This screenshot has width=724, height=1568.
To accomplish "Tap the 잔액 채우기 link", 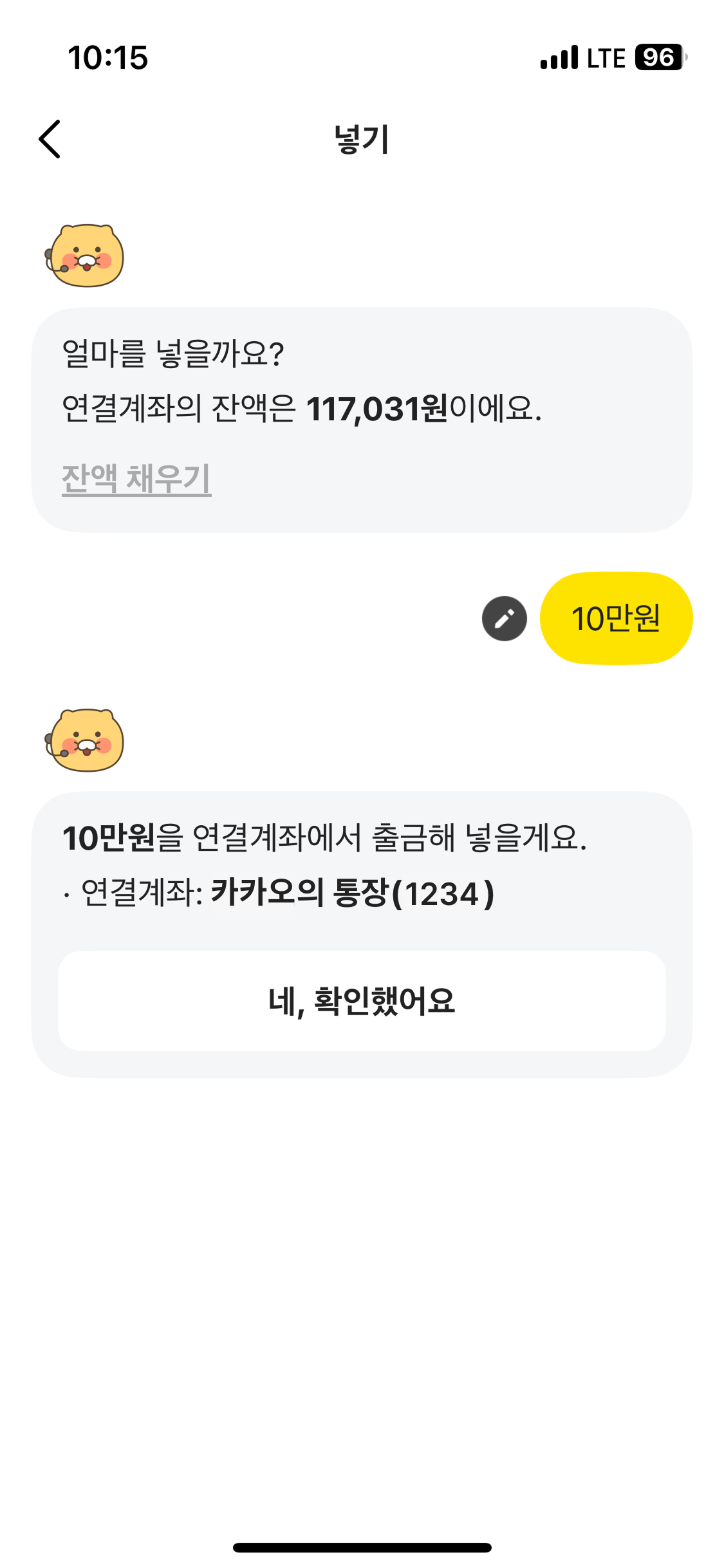I will [136, 479].
